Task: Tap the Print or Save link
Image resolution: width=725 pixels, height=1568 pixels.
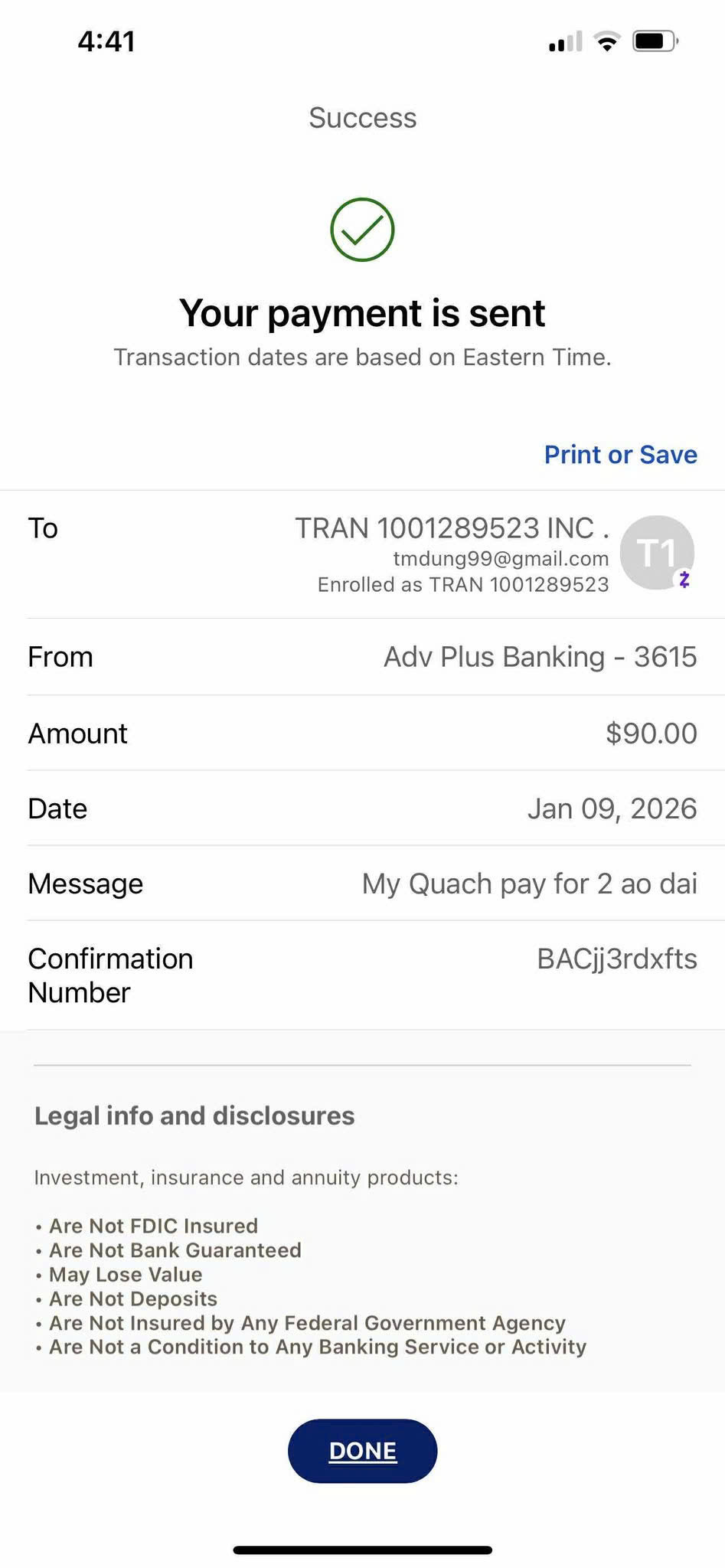Action: (x=620, y=455)
